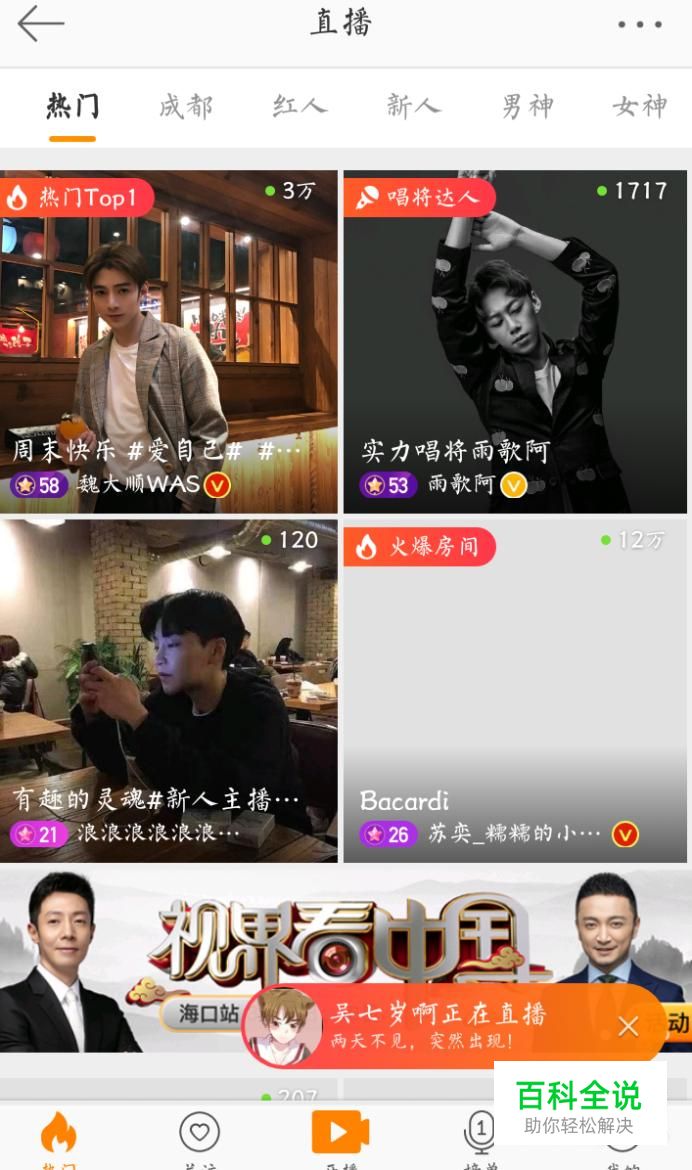The image size is (692, 1170).
Task: Tap the orange video camera button
Action: click(340, 1133)
